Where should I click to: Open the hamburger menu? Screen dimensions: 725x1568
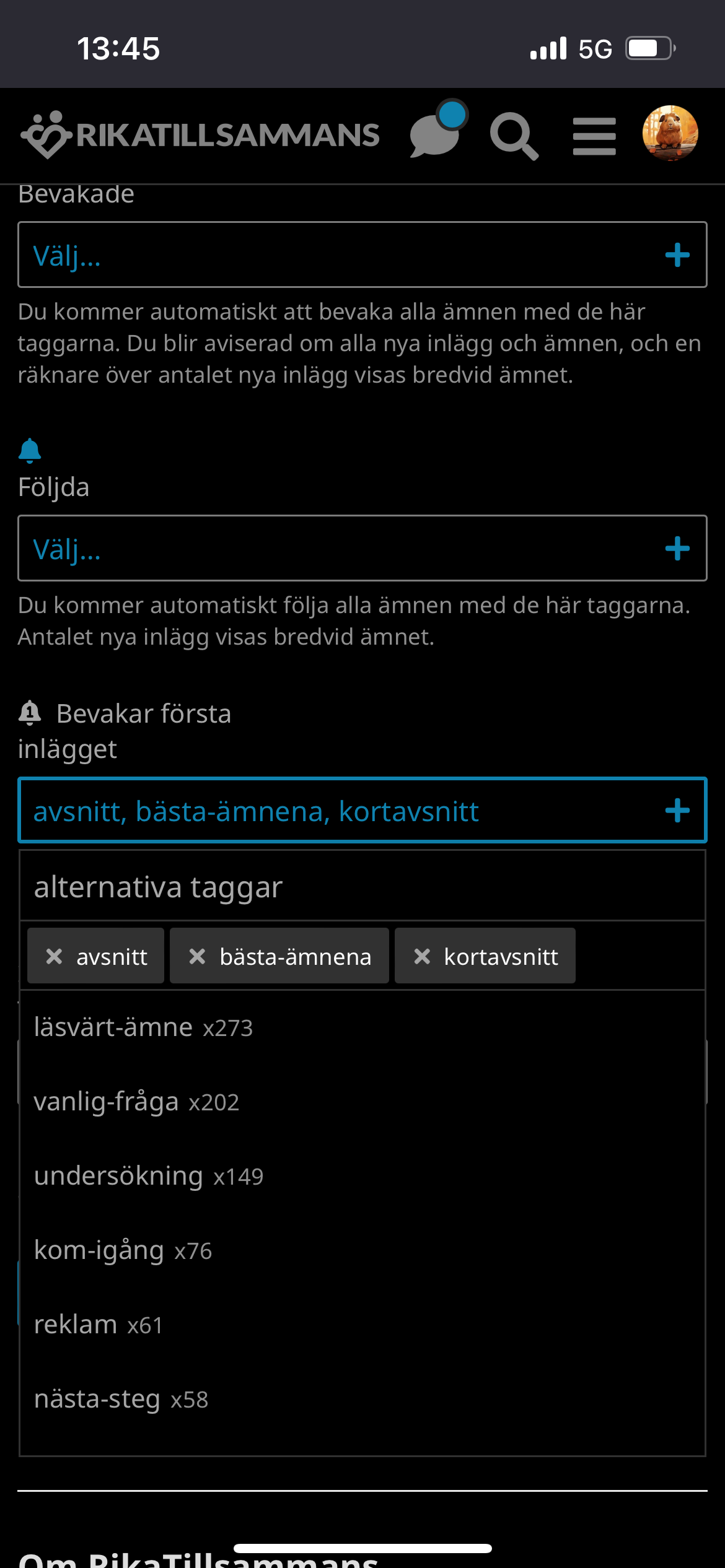[x=594, y=136]
